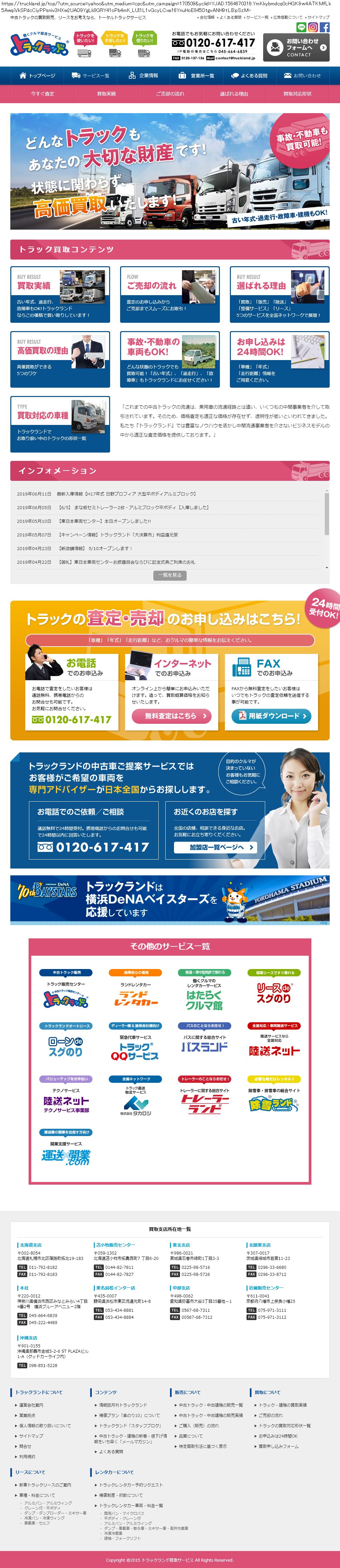The width and height of the screenshot is (340, 1568).
Task: View the 高価買取の理由 card
Action: pyautogui.click(x=60, y=359)
